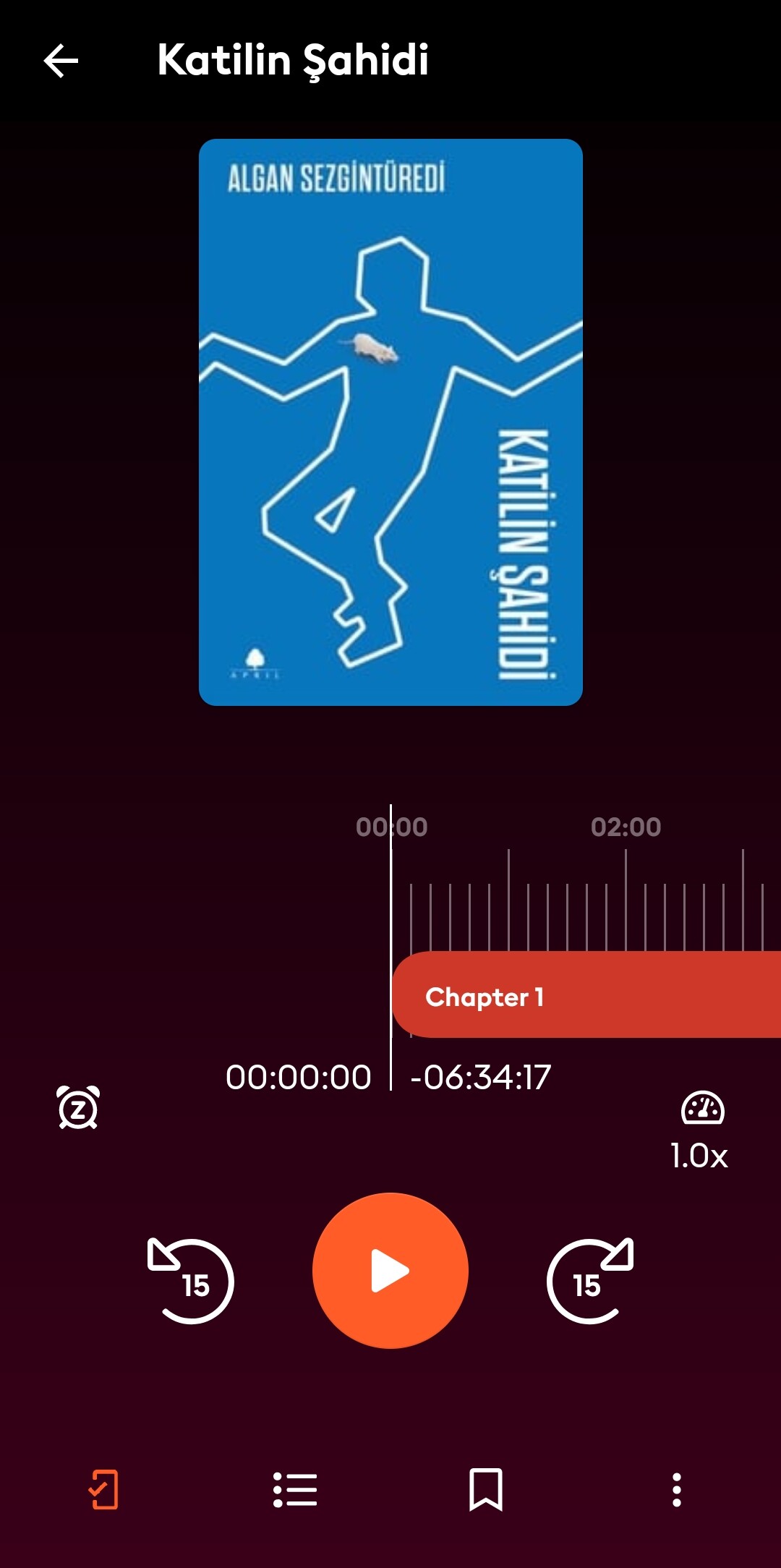Add a bookmark
Viewport: 781px width, 1568px height.
click(486, 1490)
